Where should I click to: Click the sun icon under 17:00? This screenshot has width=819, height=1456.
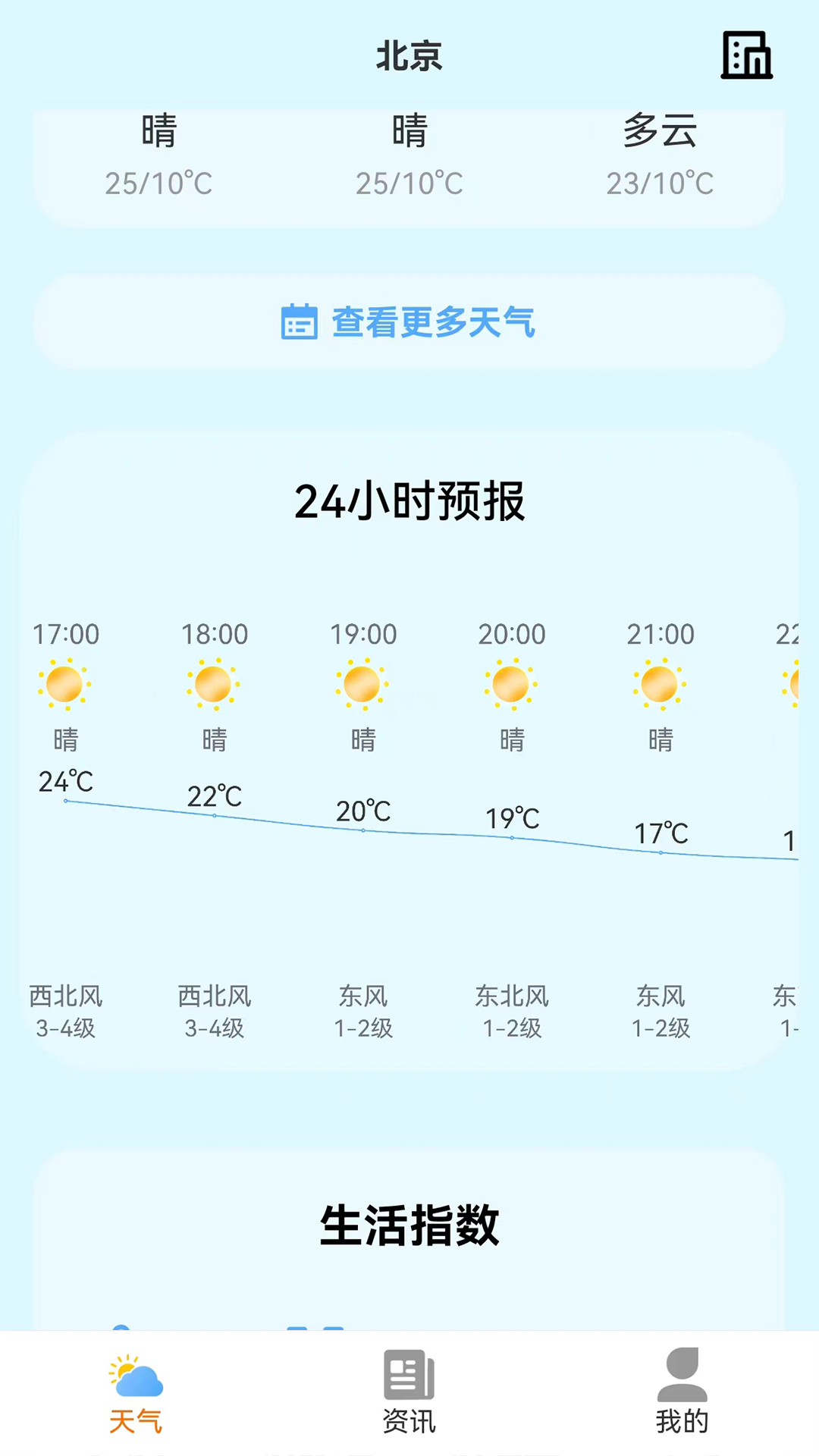pyautogui.click(x=65, y=685)
